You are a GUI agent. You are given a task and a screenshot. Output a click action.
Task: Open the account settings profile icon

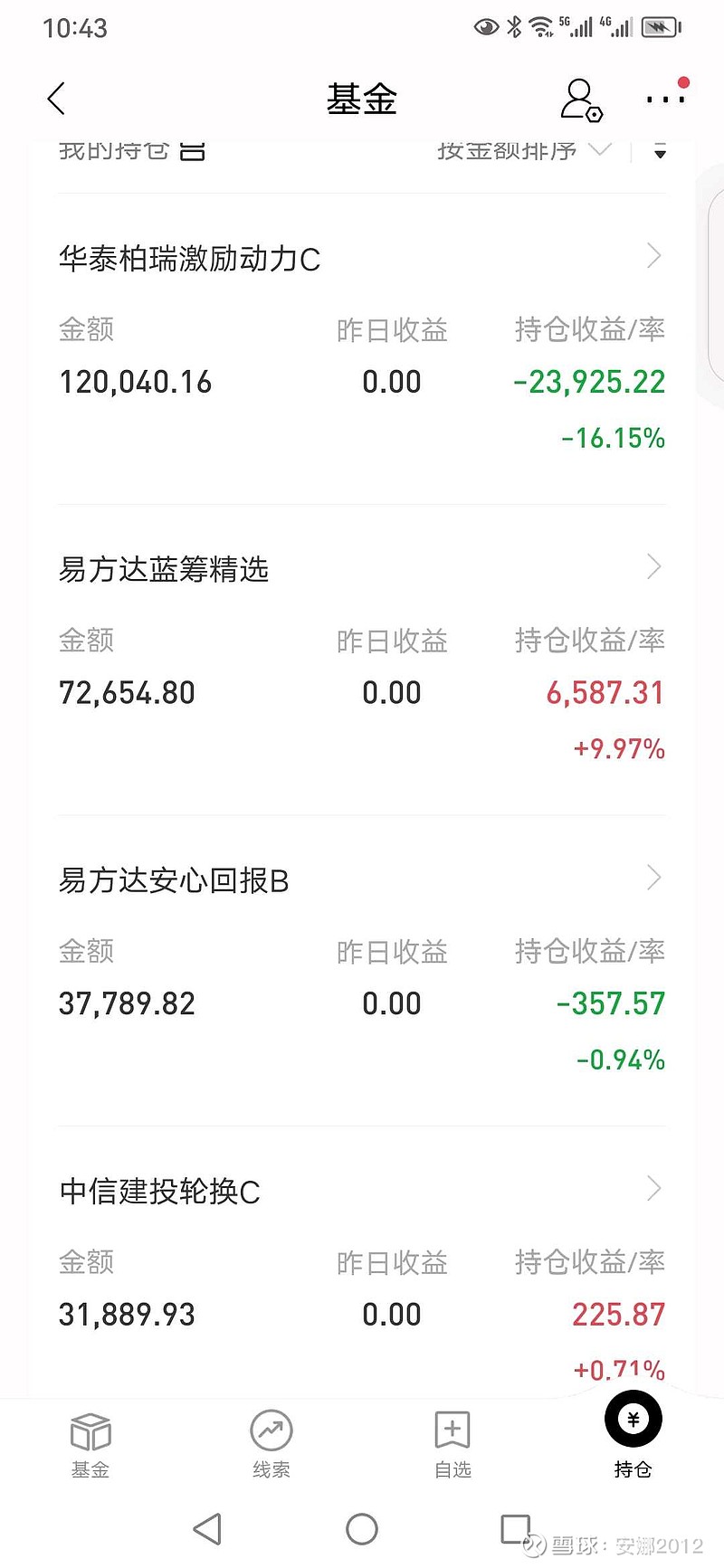click(581, 100)
